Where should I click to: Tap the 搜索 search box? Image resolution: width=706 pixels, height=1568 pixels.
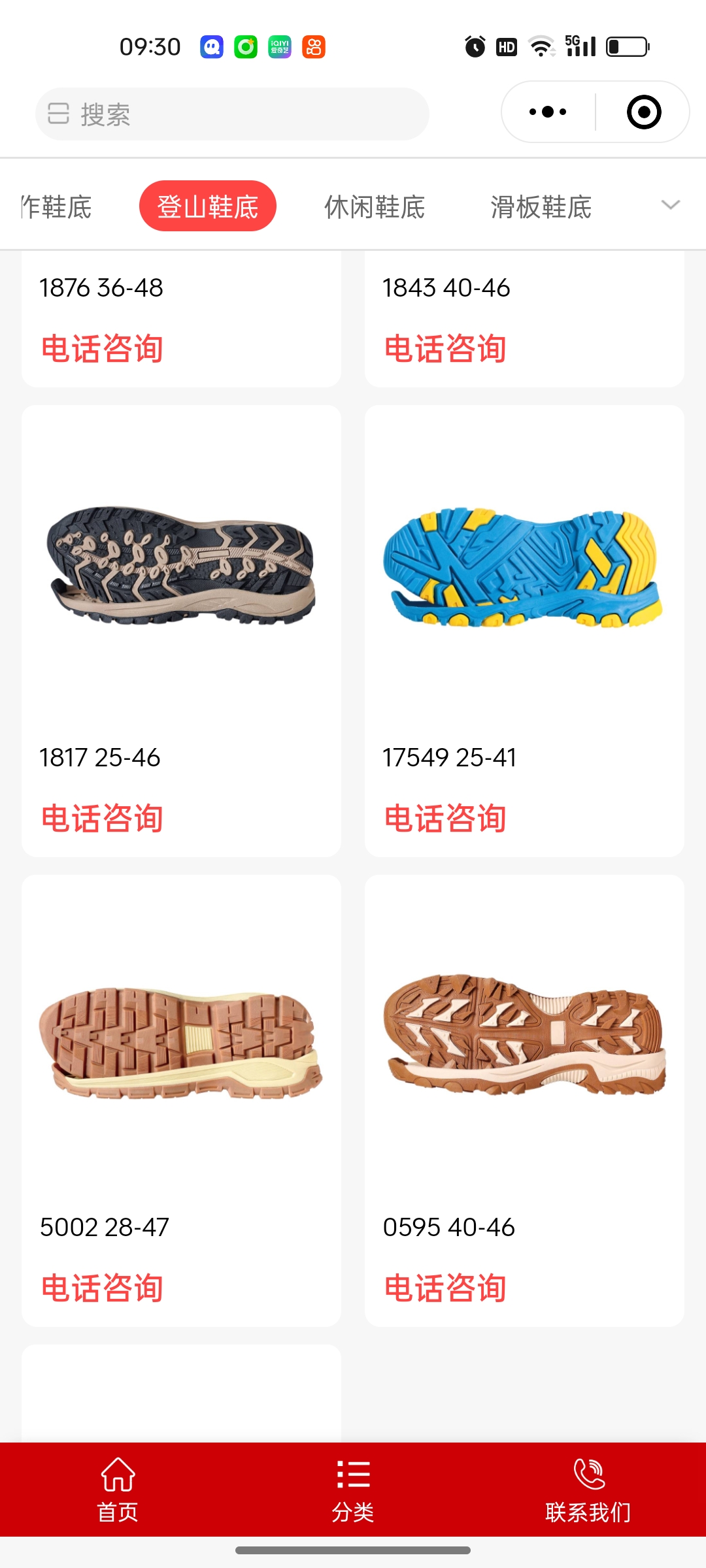point(232,114)
